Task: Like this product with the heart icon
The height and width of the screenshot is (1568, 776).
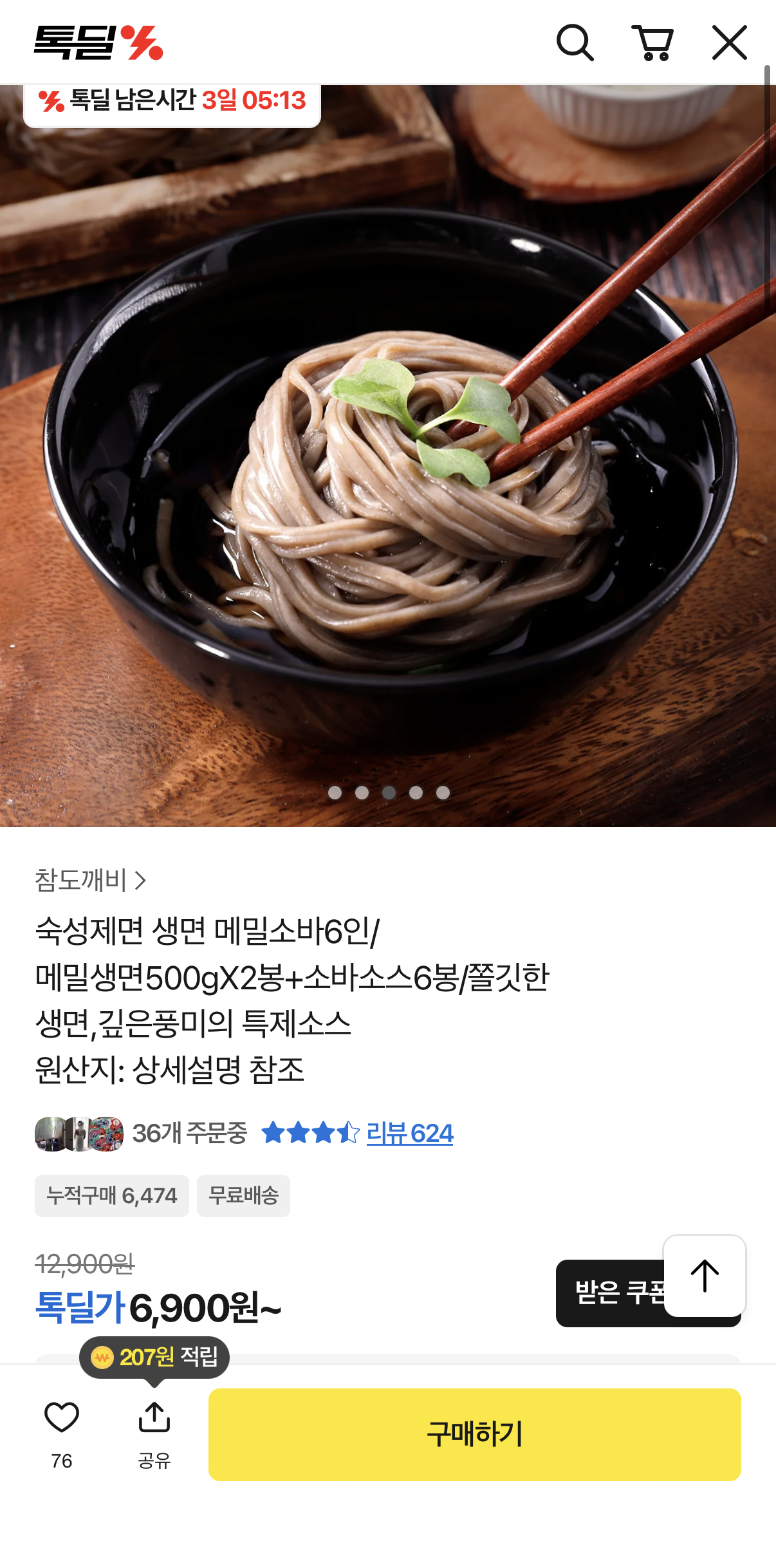Action: 62,1417
